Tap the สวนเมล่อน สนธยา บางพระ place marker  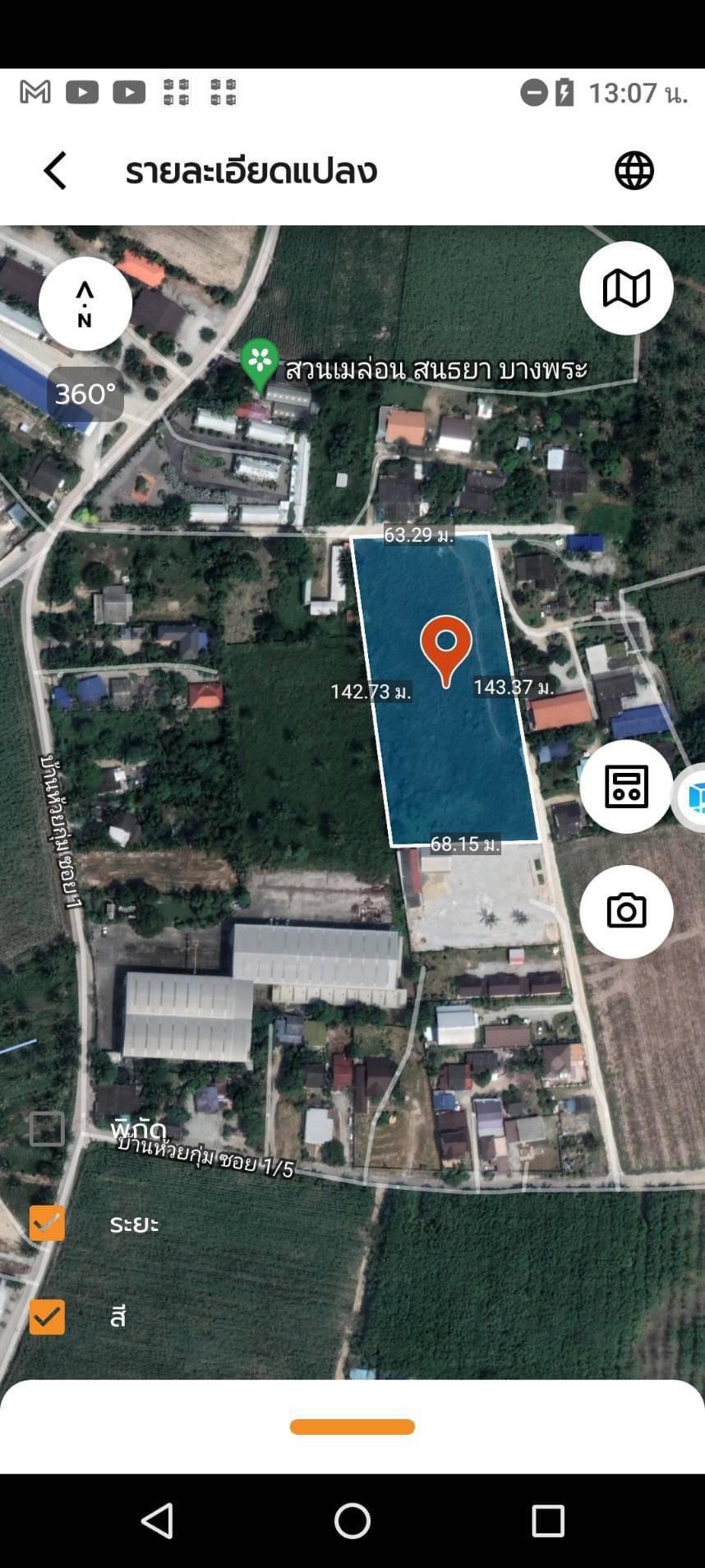click(260, 365)
